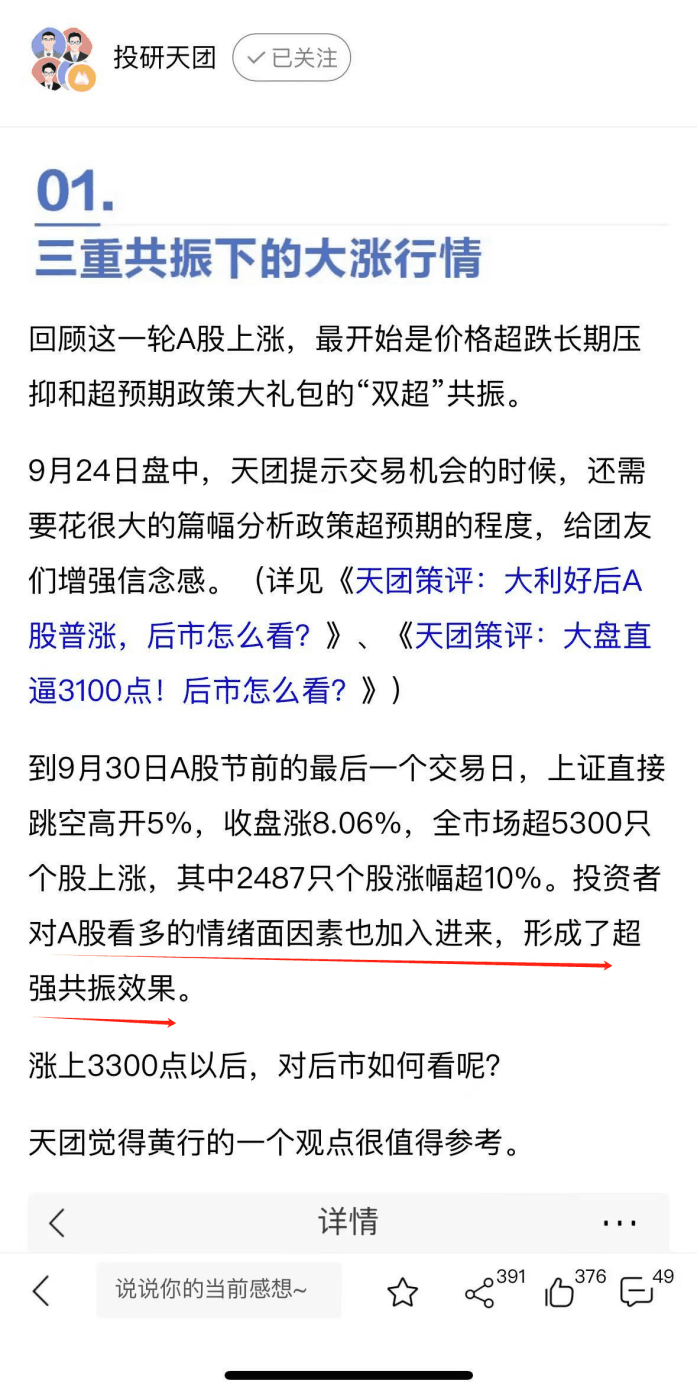
Task: Tap back arrow in embedded 详情 bar
Action: pos(57,1222)
